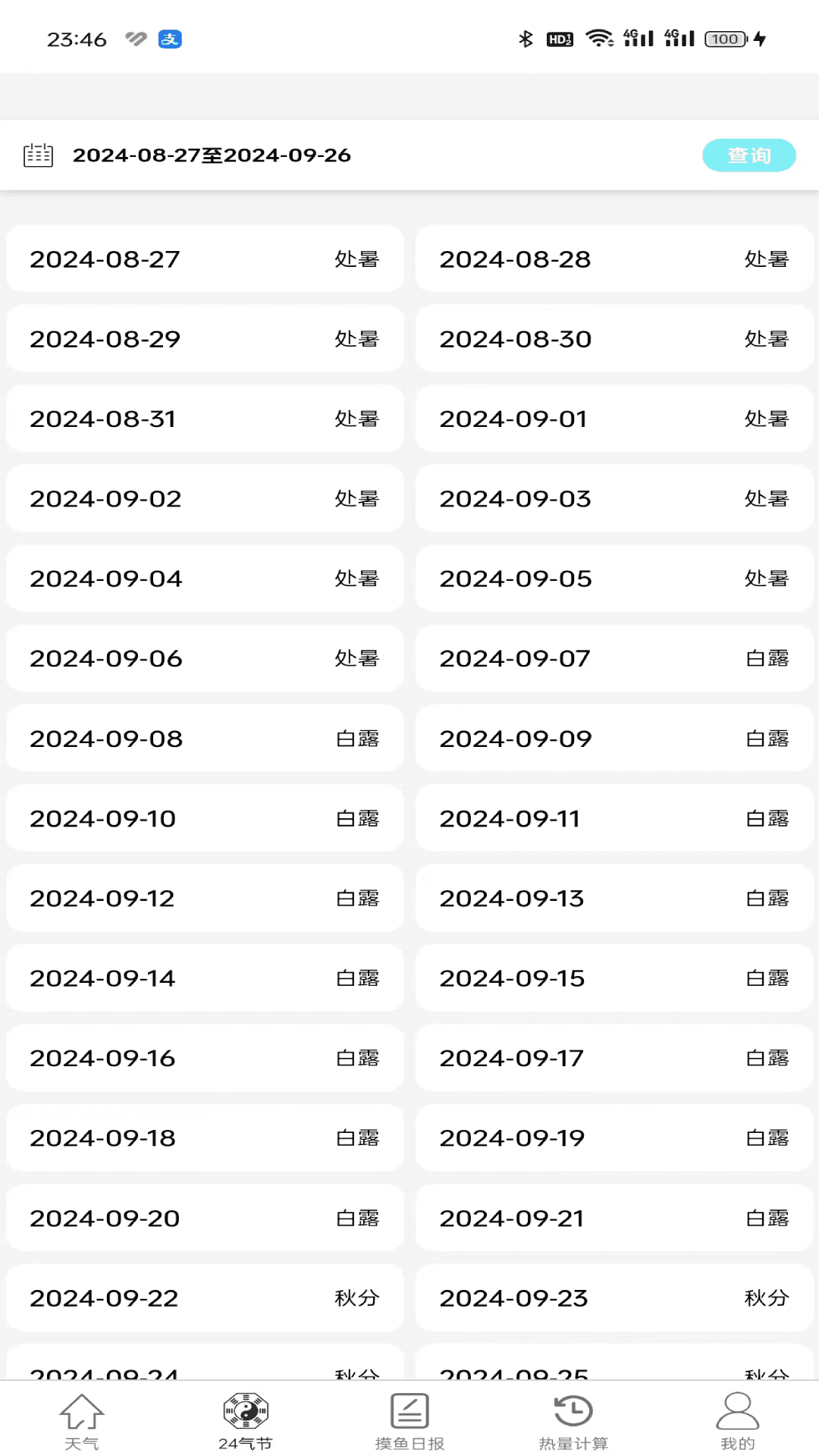
Task: Open the date range picker 2024-08-27至2024-09-26
Action: 211,155
